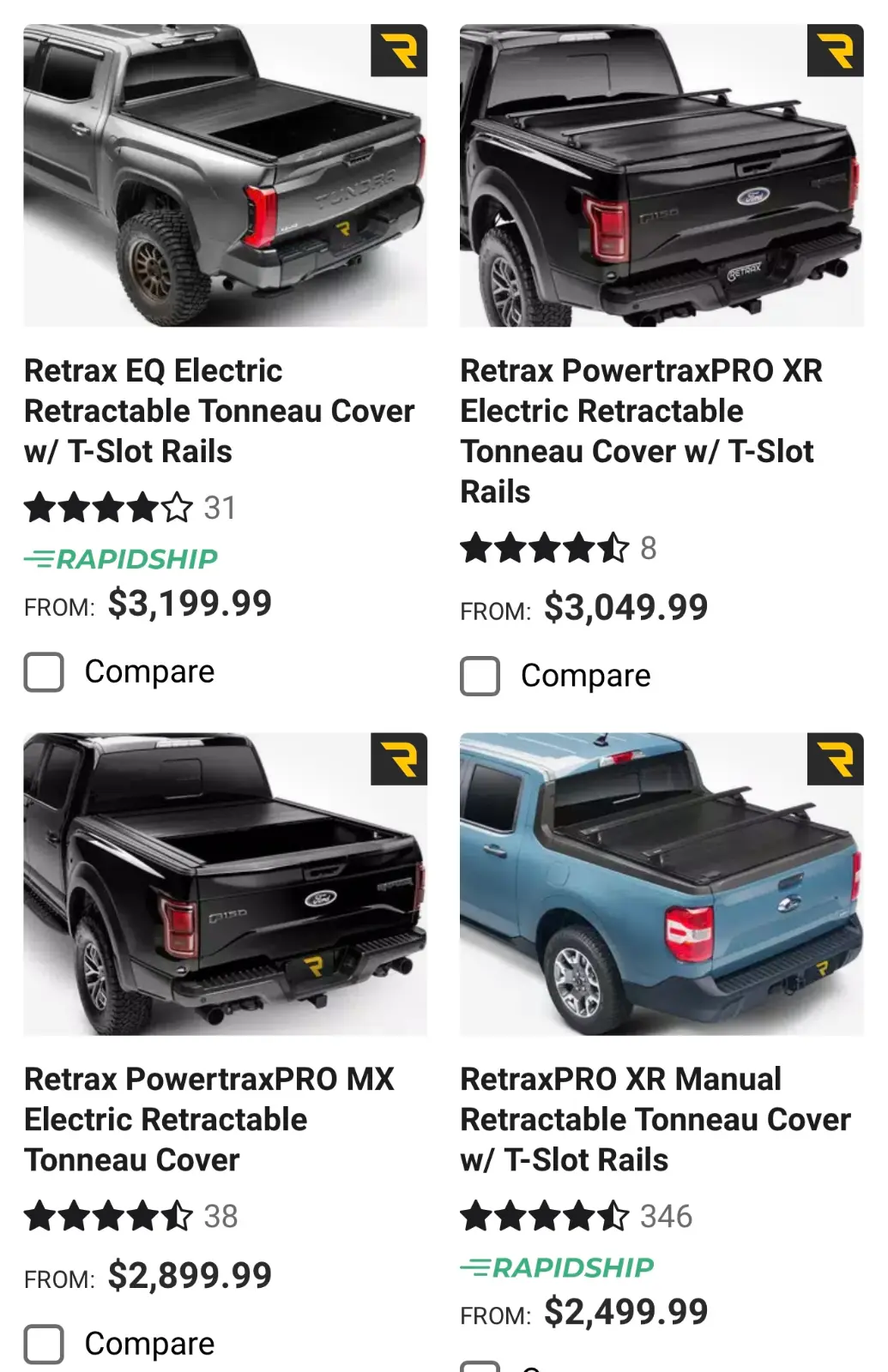The image size is (888, 1372).
Task: Open the Retrax EQ Electric Retractable title link
Action: point(219,411)
